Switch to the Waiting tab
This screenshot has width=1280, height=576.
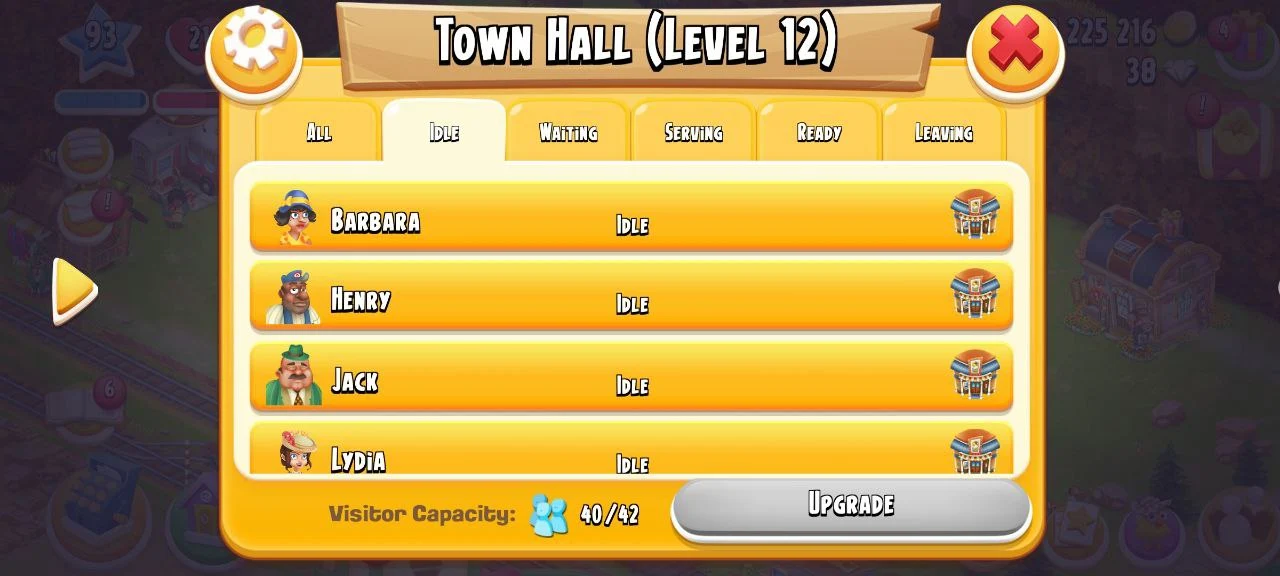[x=568, y=132]
